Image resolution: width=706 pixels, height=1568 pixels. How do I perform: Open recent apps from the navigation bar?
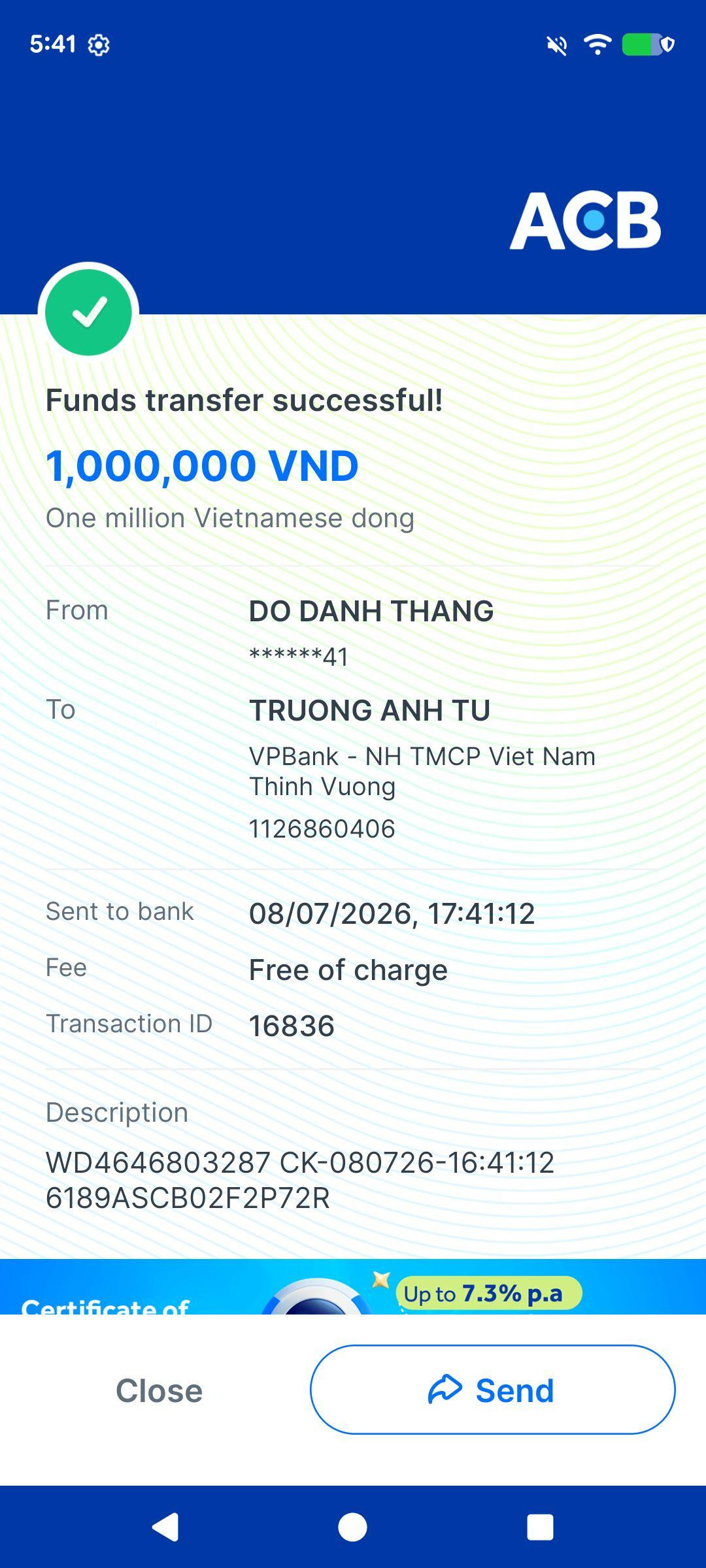tap(540, 1527)
